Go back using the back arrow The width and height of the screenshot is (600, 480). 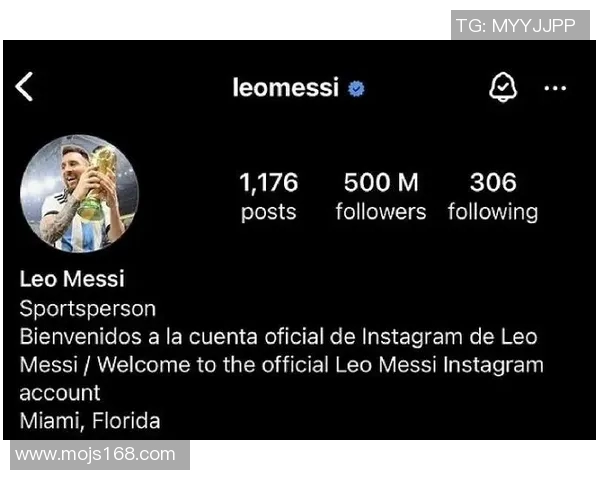(x=25, y=87)
